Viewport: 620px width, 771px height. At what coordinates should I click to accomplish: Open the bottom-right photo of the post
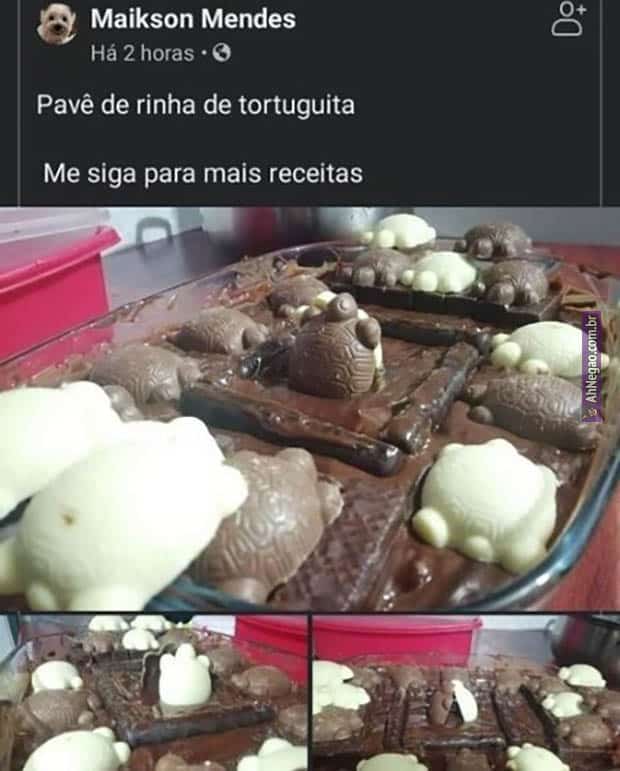[x=466, y=693]
